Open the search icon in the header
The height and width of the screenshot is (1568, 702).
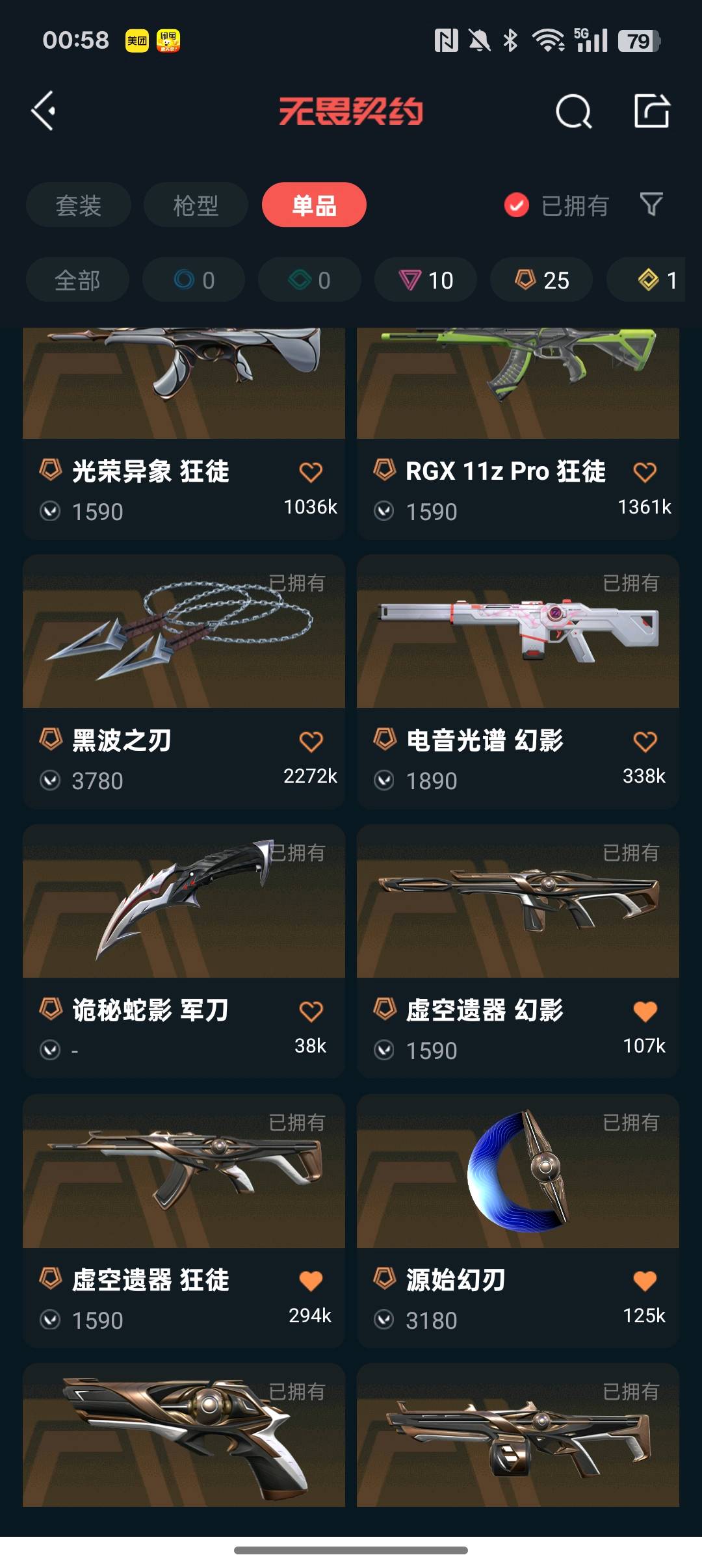573,111
